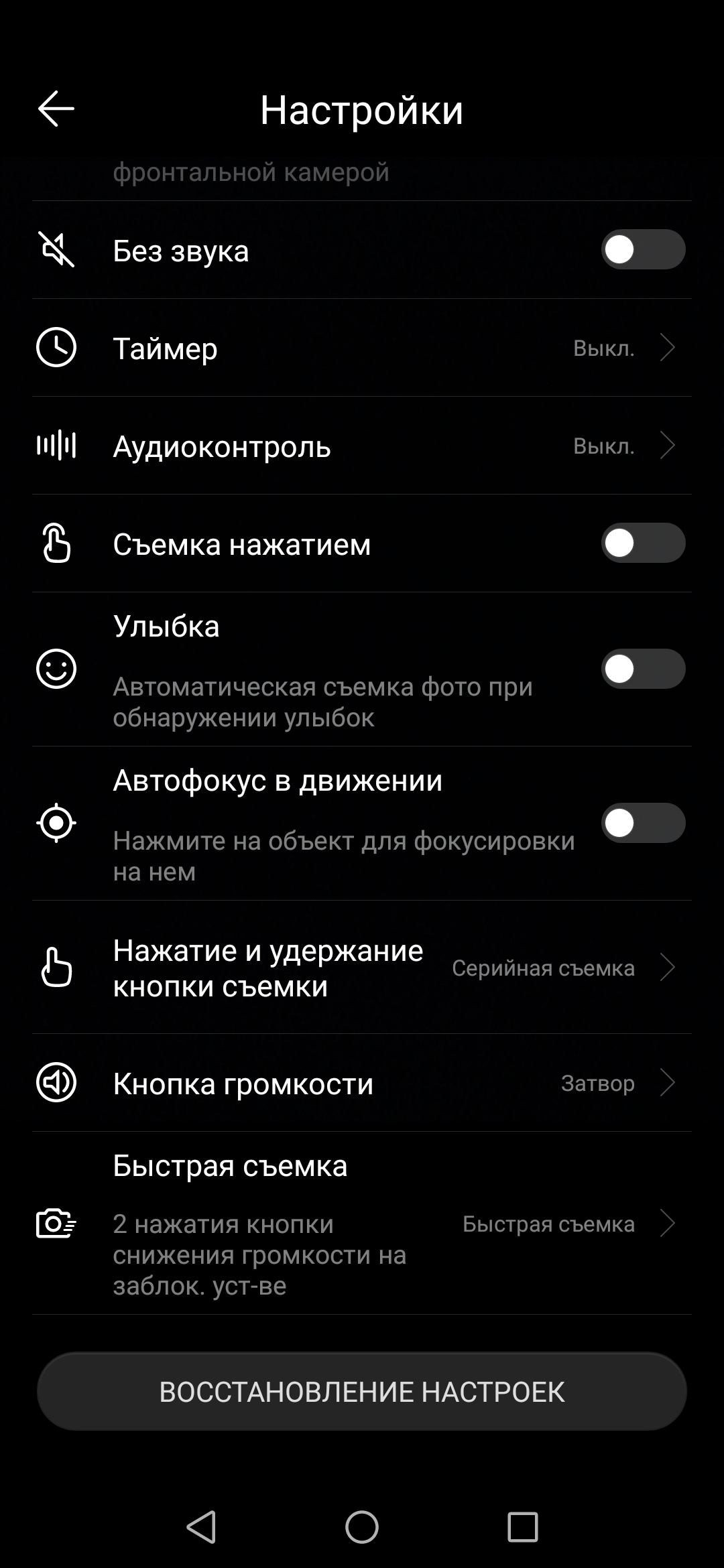This screenshot has height=1568, width=724.
Task: Enable the Без звука switch
Action: coord(642,250)
